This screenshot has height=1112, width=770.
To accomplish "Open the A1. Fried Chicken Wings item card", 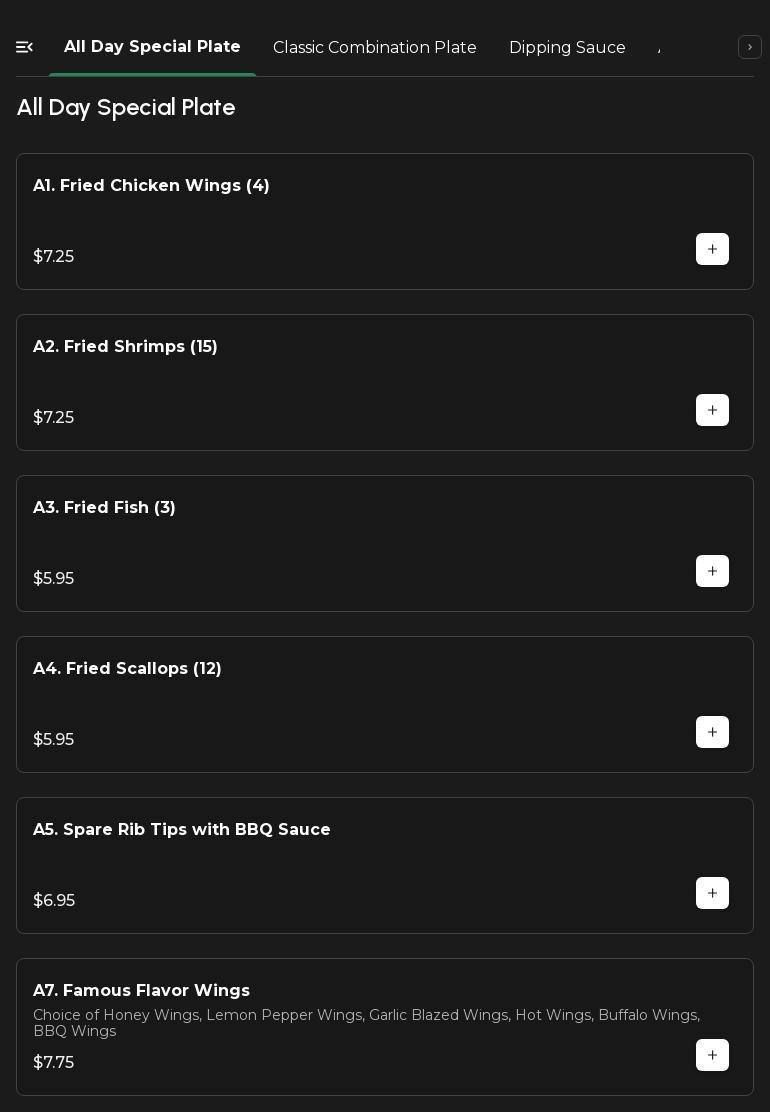I will click(x=151, y=186).
